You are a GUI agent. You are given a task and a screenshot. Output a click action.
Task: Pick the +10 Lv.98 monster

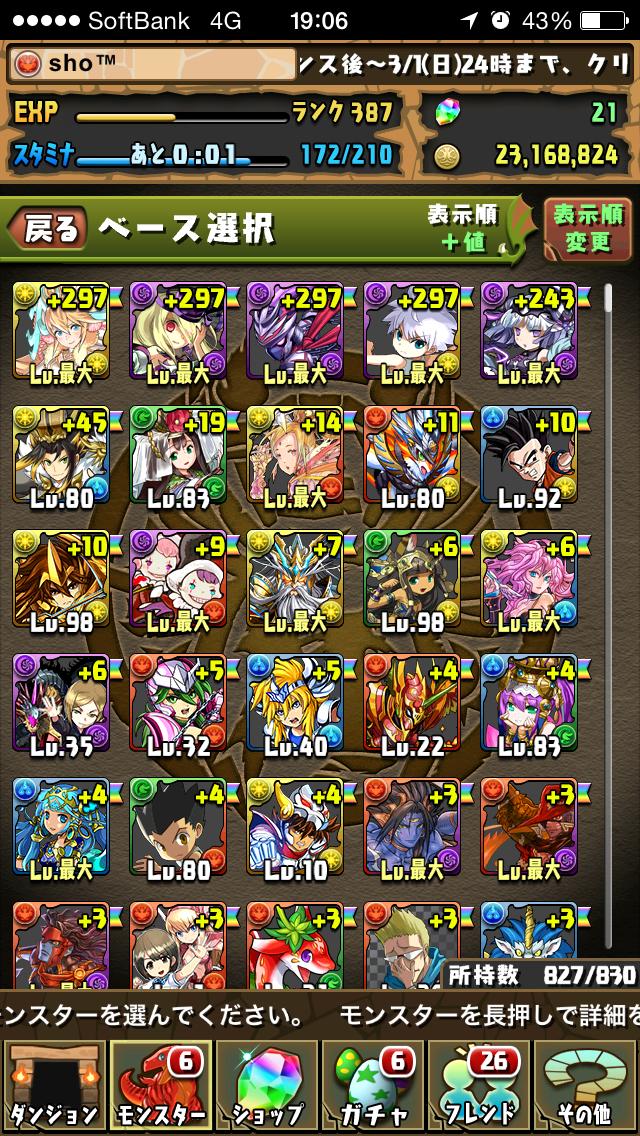(x=61, y=580)
